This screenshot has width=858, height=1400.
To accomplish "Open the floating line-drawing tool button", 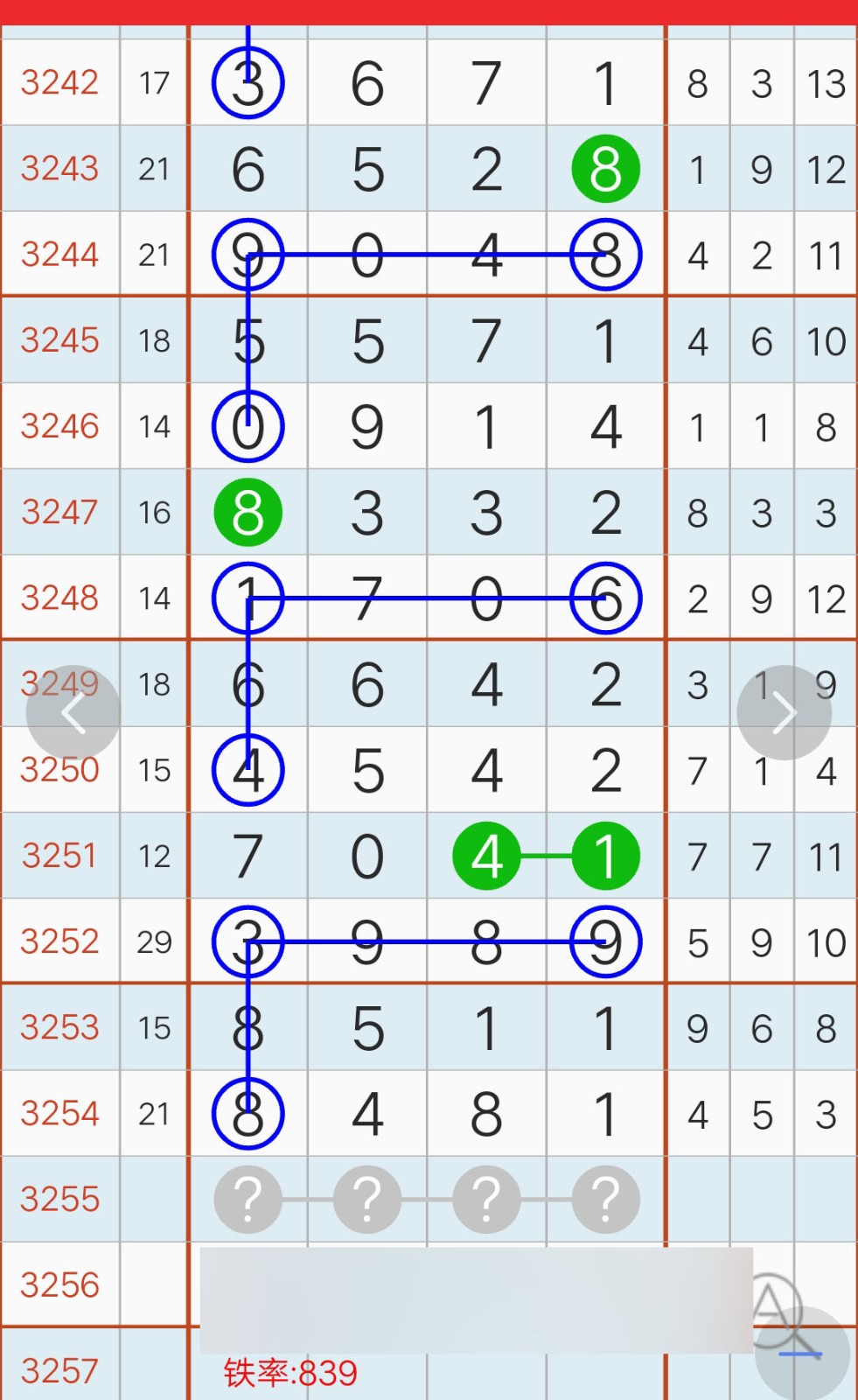I will coord(800,1352).
